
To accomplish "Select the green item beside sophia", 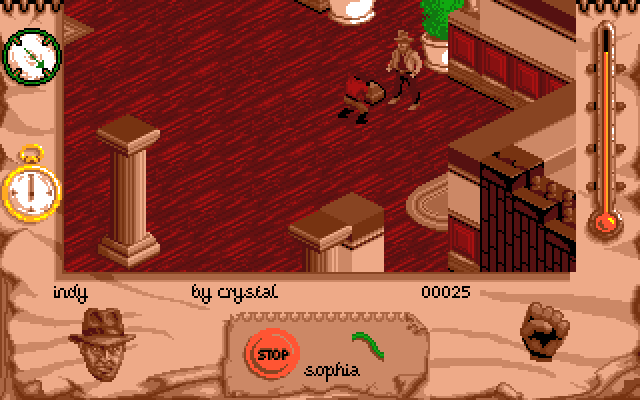I will (x=372, y=344).
